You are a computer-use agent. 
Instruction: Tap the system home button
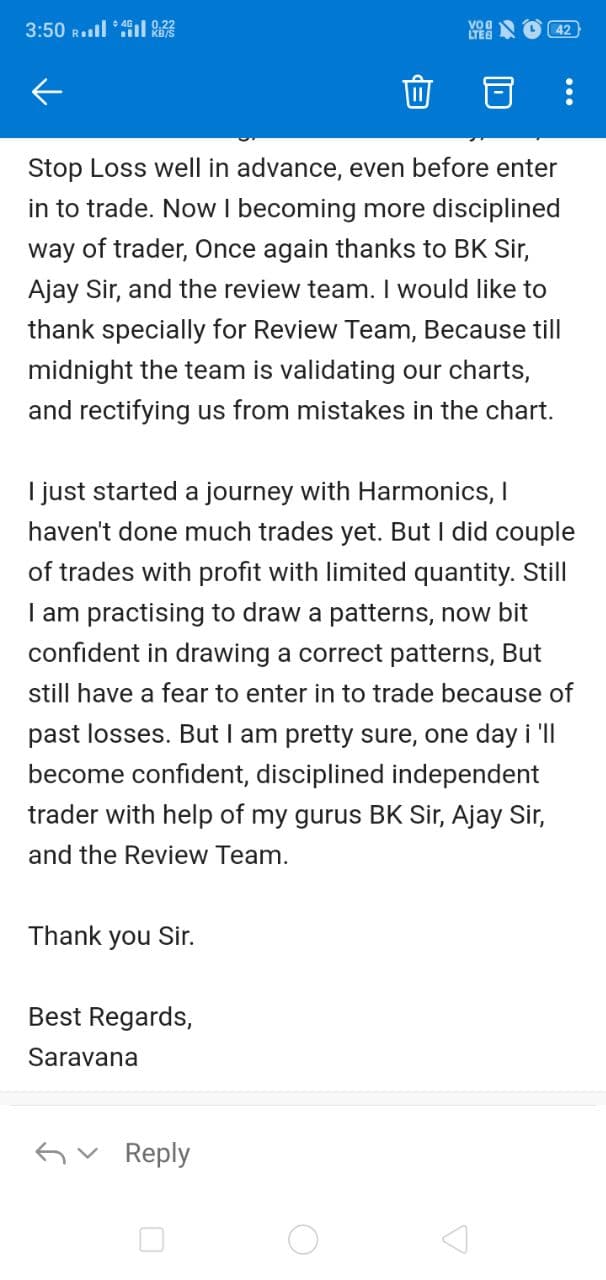point(303,1240)
